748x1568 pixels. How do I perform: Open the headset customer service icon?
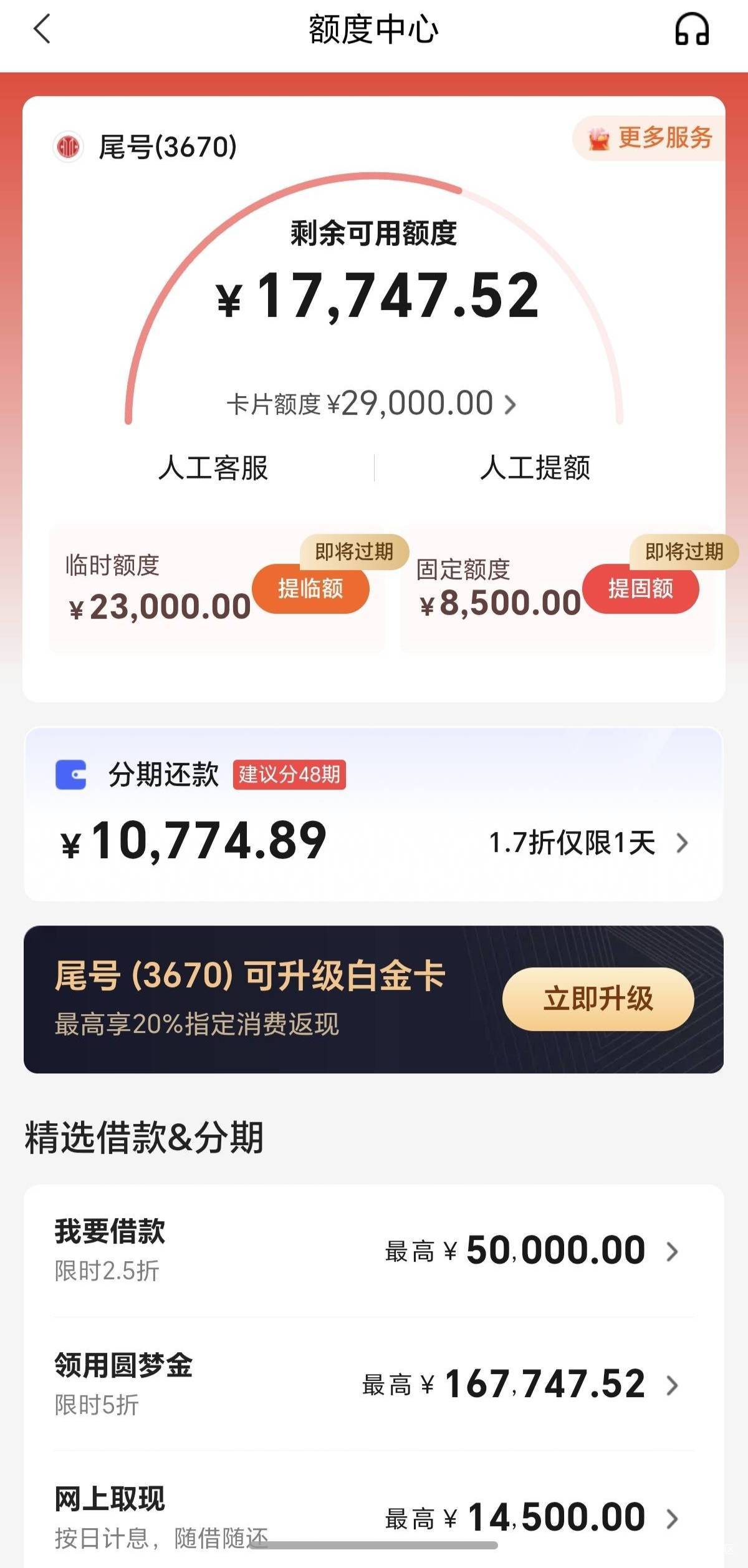tap(692, 29)
